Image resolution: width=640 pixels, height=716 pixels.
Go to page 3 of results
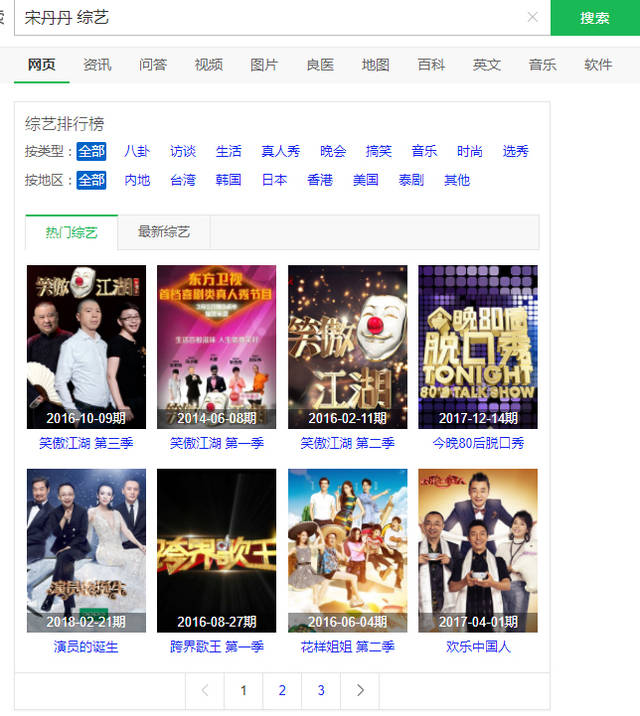[321, 690]
